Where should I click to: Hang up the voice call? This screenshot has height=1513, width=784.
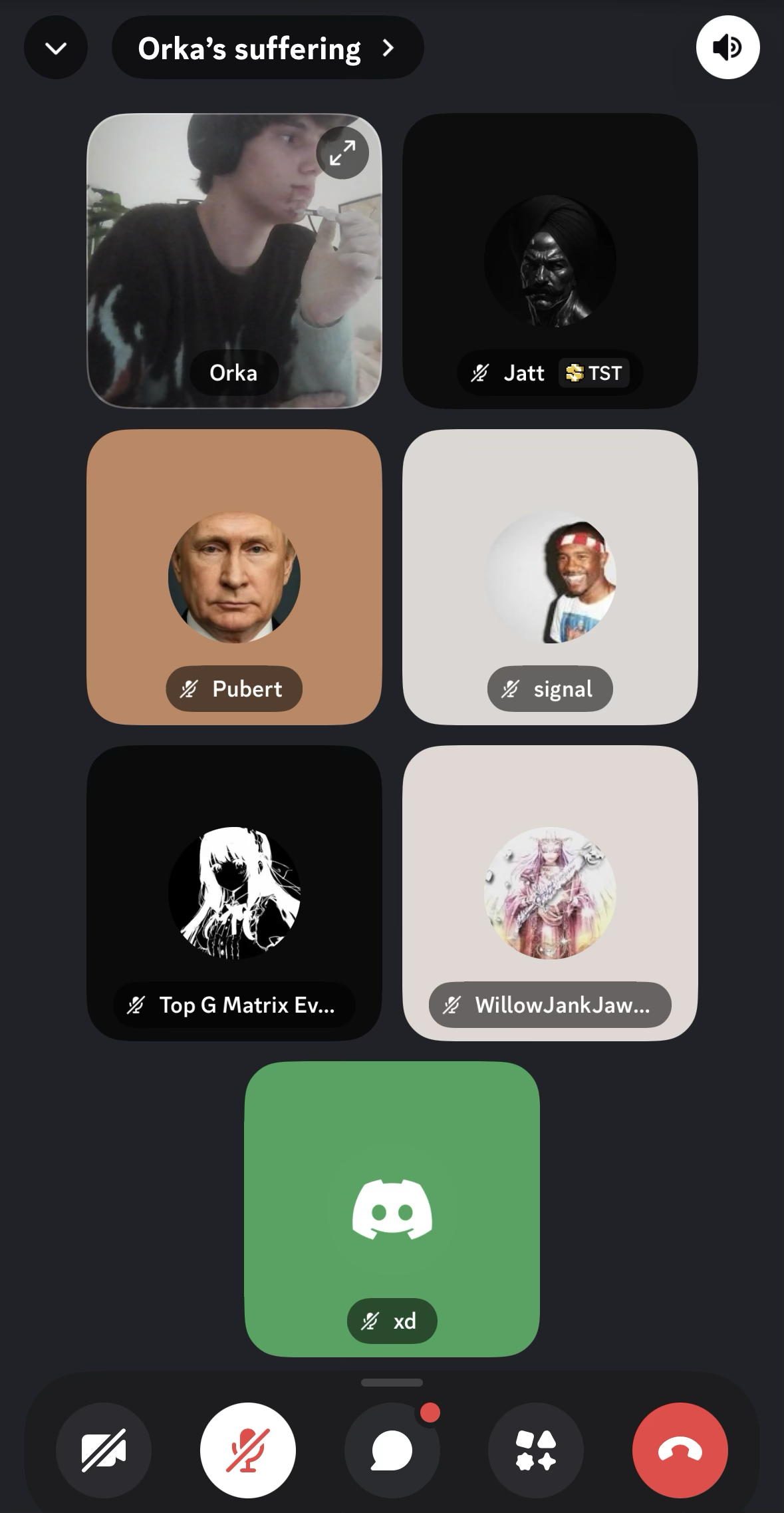click(680, 1450)
